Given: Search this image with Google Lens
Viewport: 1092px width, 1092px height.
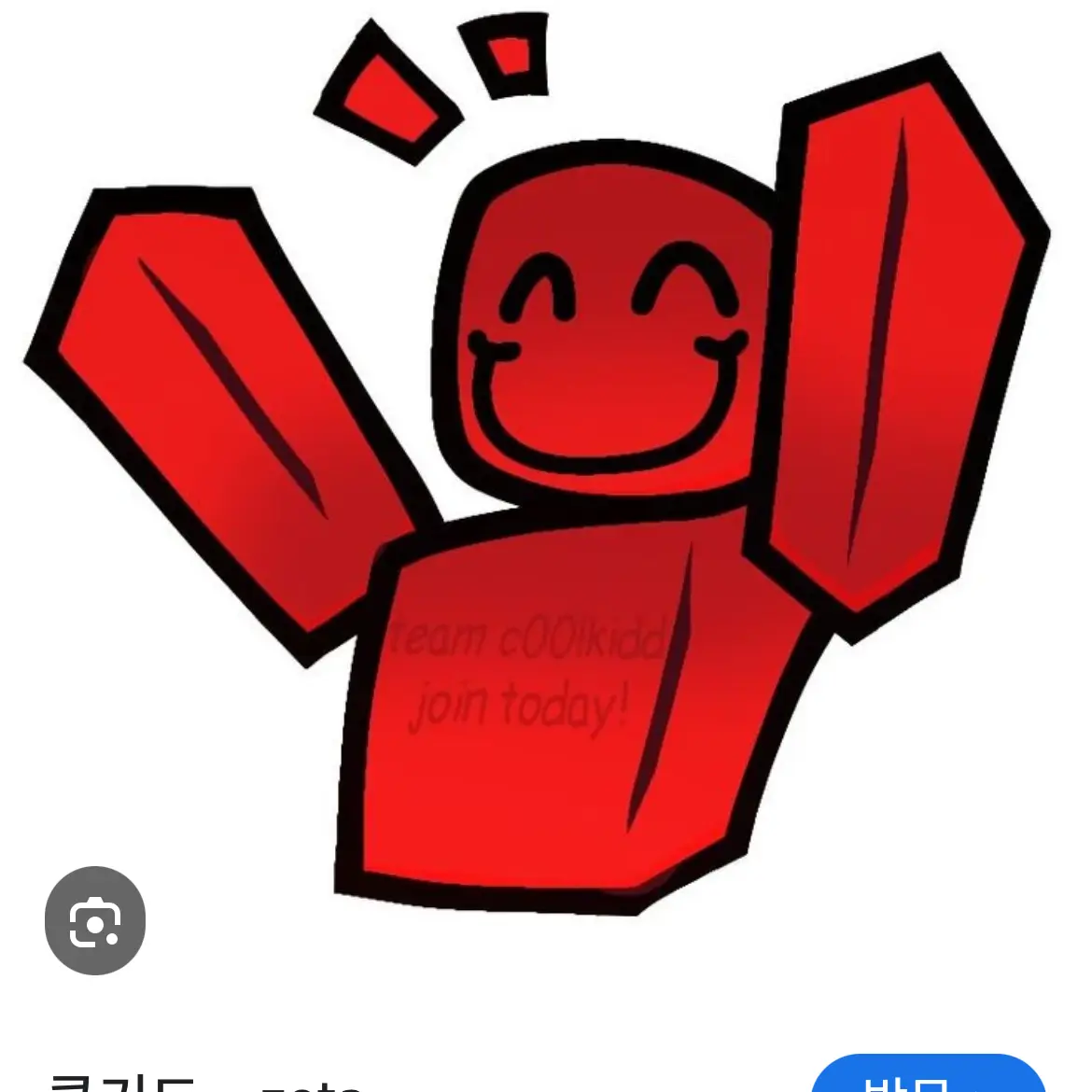Looking at the screenshot, I should 95,920.
